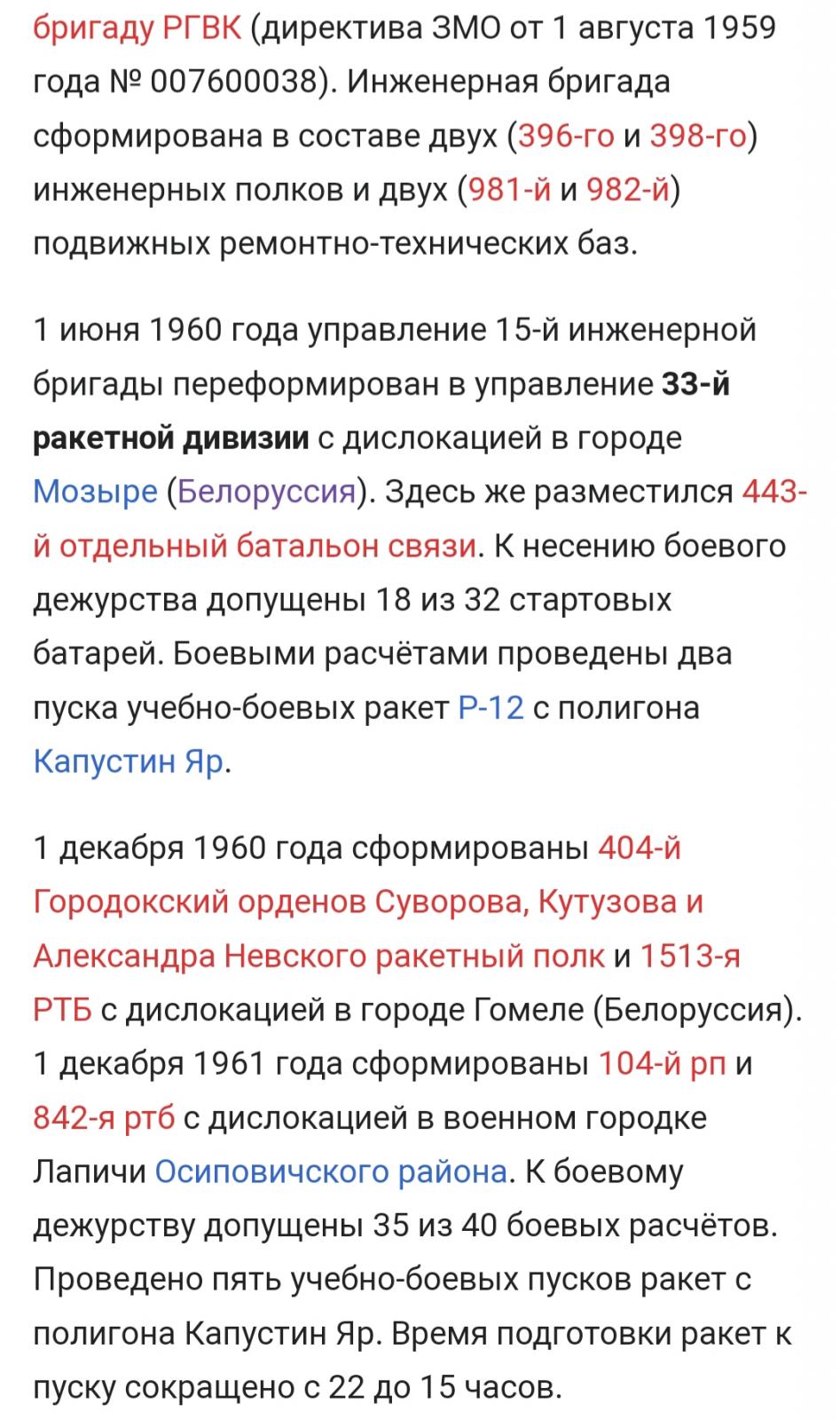The height and width of the screenshot is (1420, 840).
Task: Open the бригаду РГВК link
Action: pyautogui.click(x=137, y=28)
